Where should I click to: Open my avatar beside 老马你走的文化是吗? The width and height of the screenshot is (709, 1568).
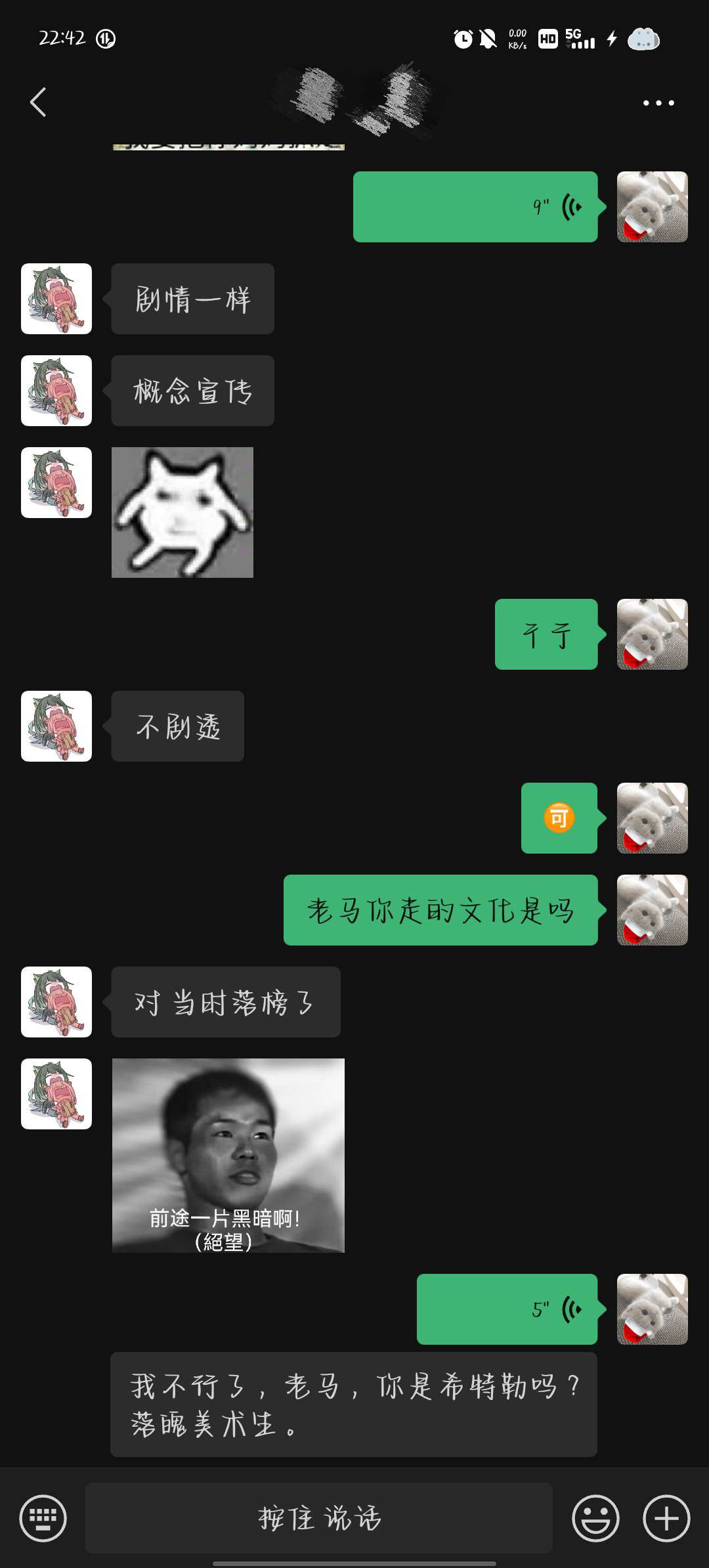click(x=652, y=910)
